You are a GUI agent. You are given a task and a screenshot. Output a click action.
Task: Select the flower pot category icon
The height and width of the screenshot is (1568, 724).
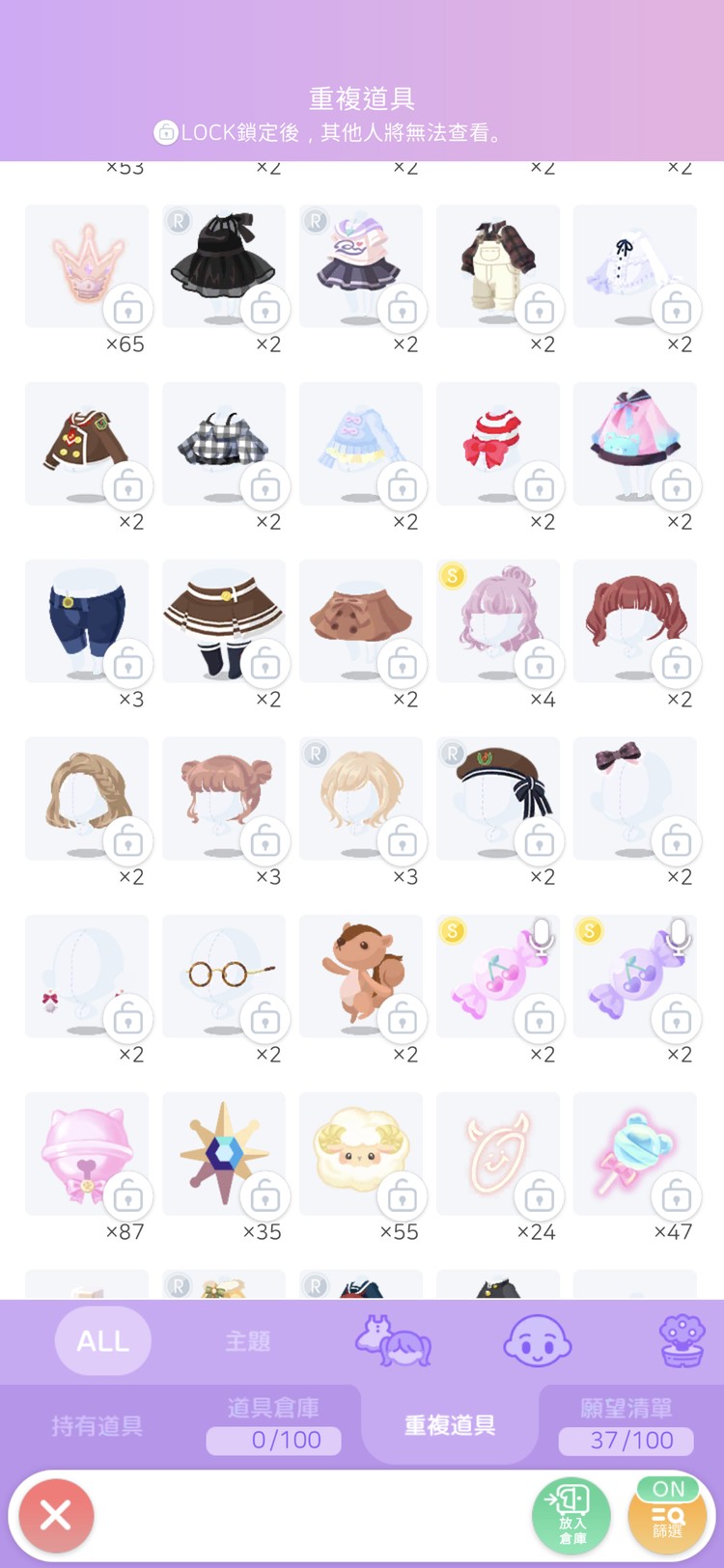682,1341
